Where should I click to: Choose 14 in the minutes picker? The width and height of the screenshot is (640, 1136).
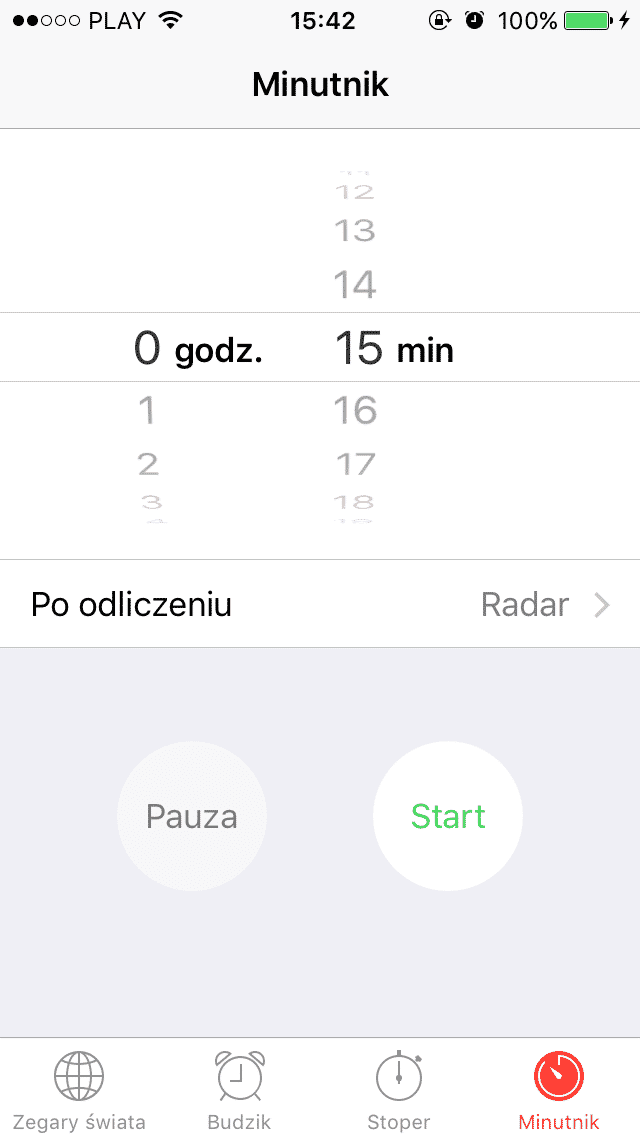click(355, 286)
